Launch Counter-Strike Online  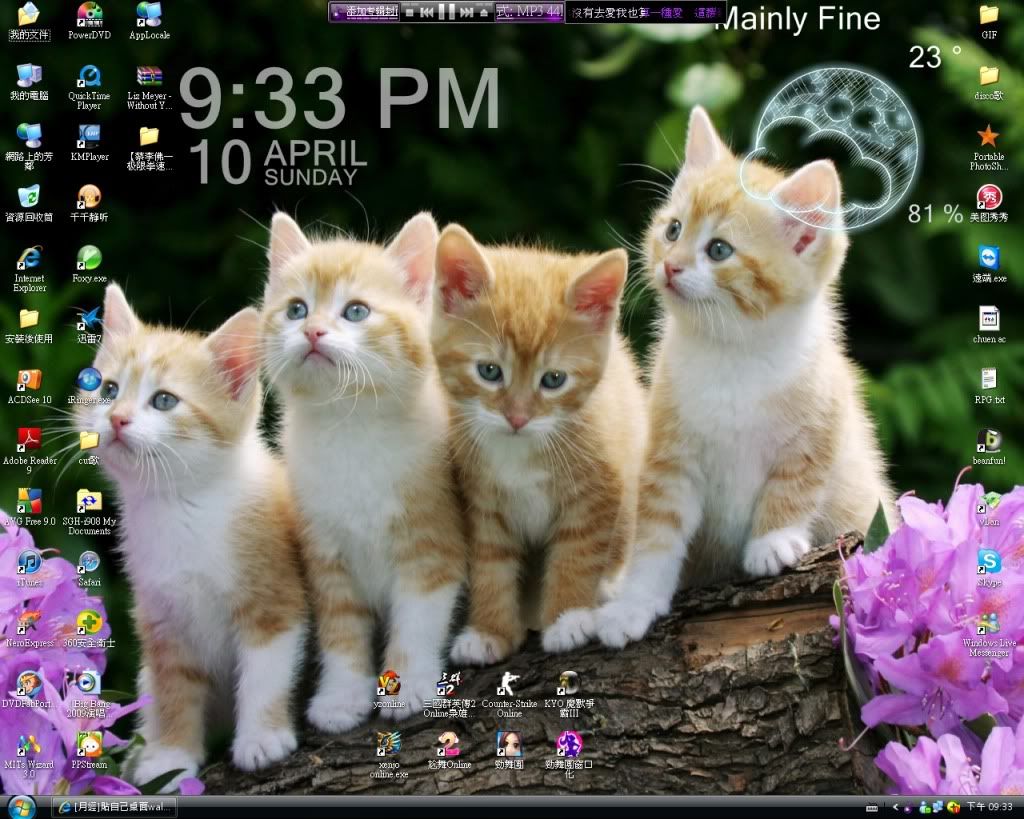[509, 684]
